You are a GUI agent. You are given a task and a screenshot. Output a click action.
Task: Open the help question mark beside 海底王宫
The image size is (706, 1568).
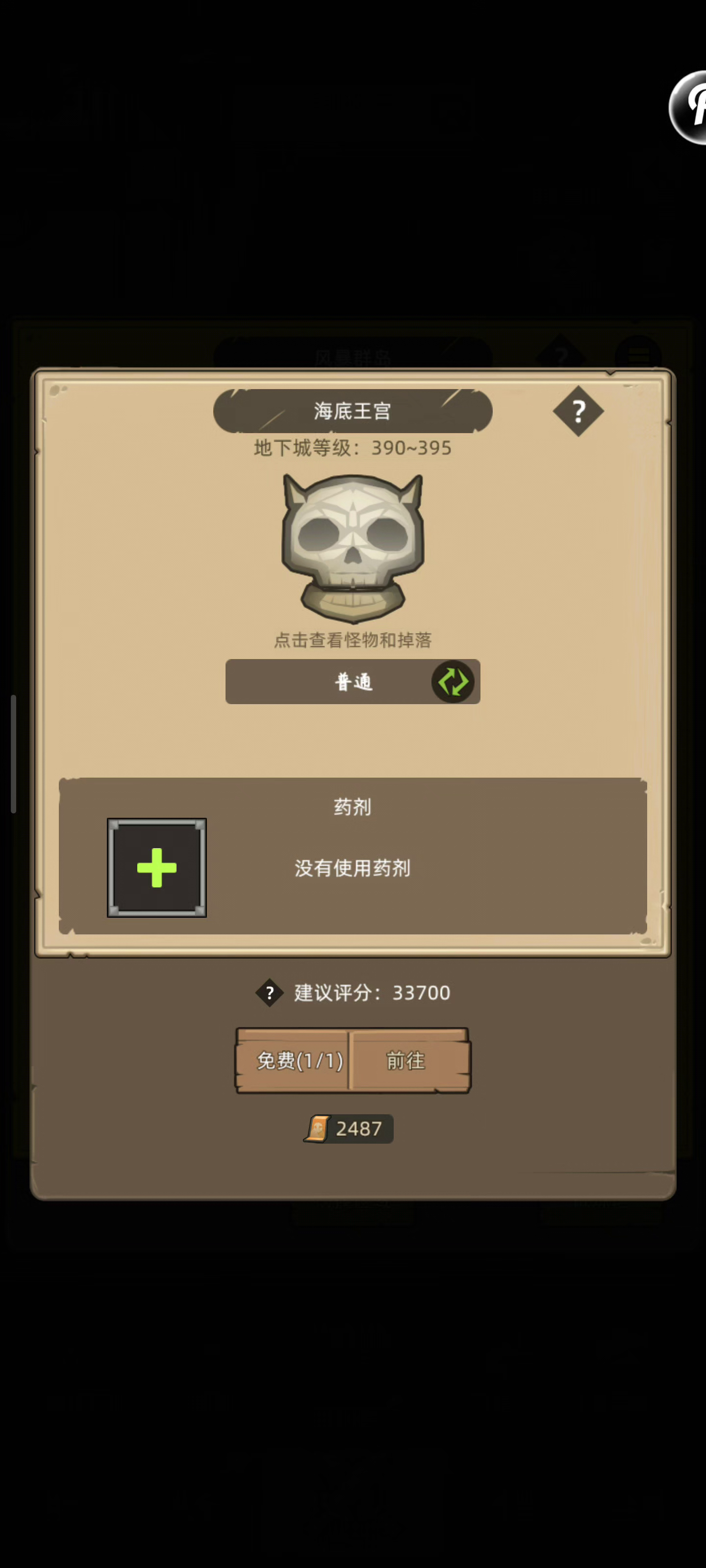pos(578,412)
